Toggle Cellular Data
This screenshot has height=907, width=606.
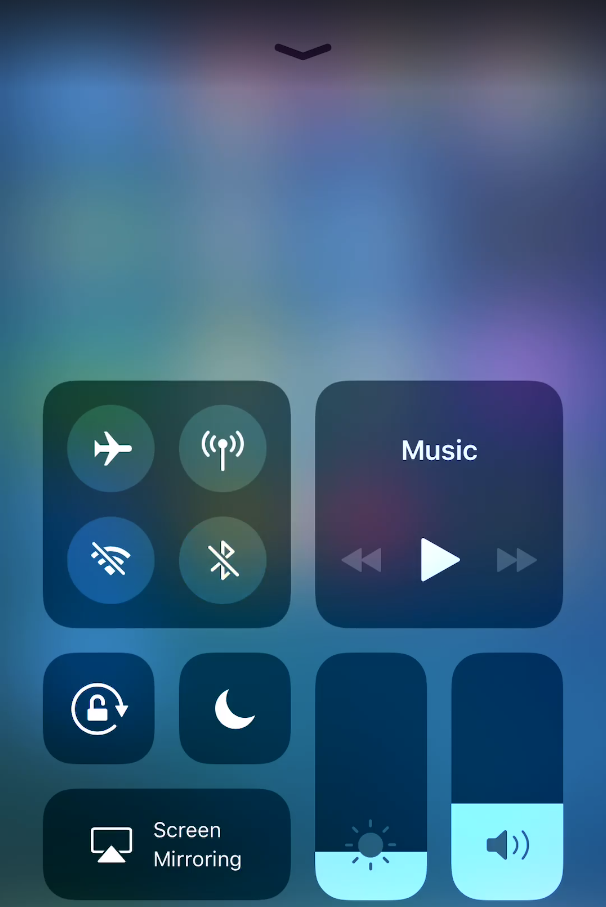click(223, 449)
